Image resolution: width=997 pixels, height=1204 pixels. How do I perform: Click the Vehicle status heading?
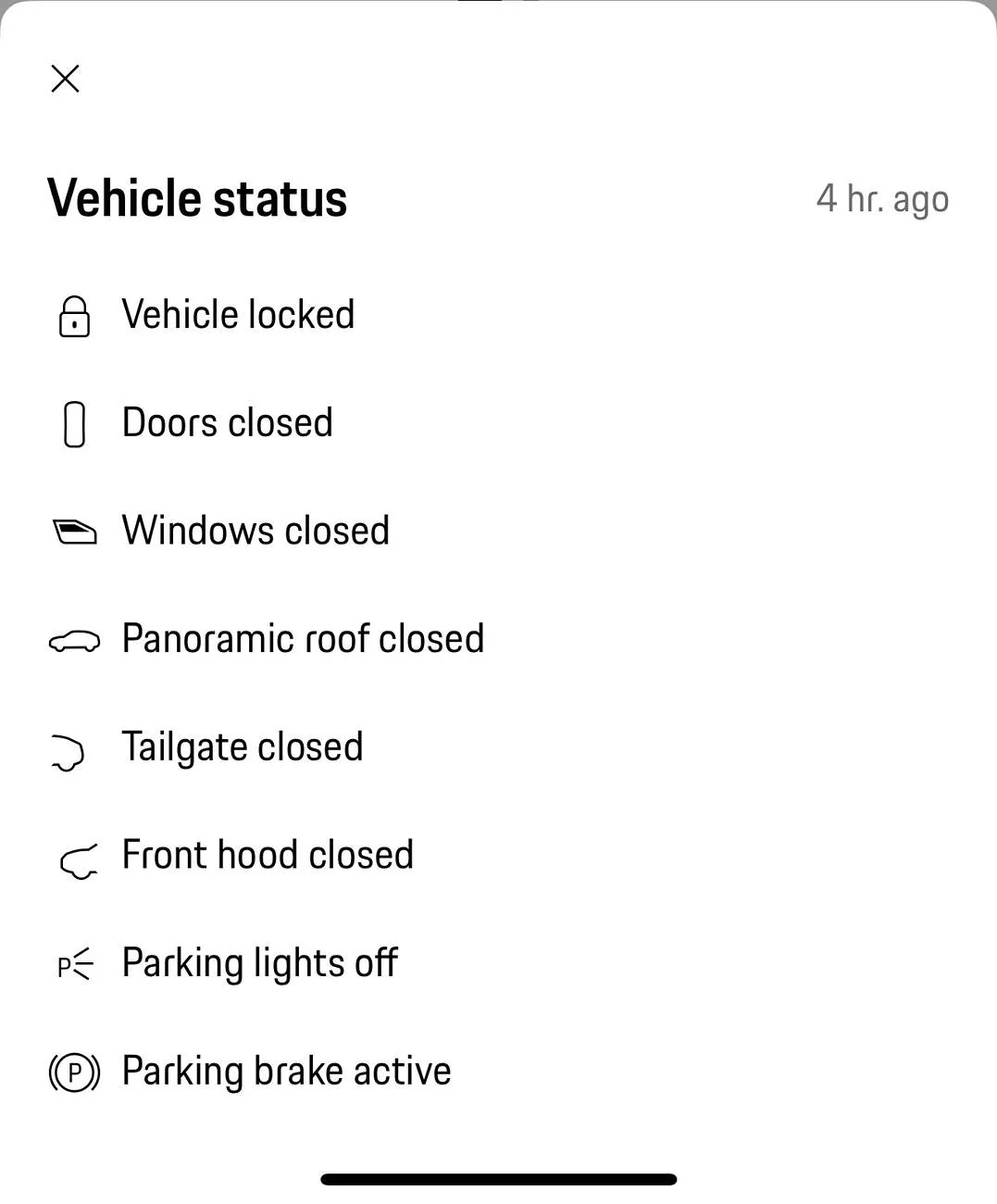click(x=197, y=198)
